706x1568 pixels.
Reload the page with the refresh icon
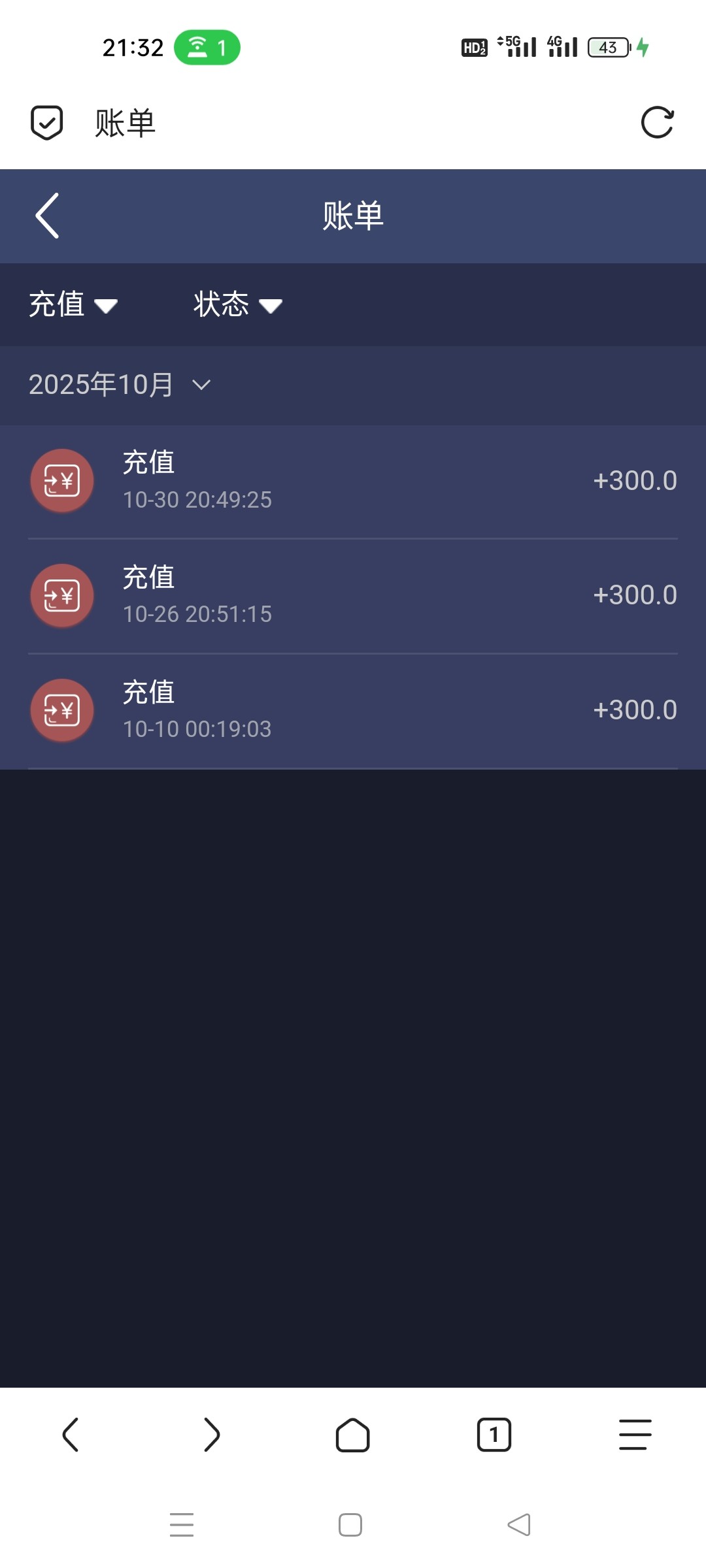click(657, 123)
